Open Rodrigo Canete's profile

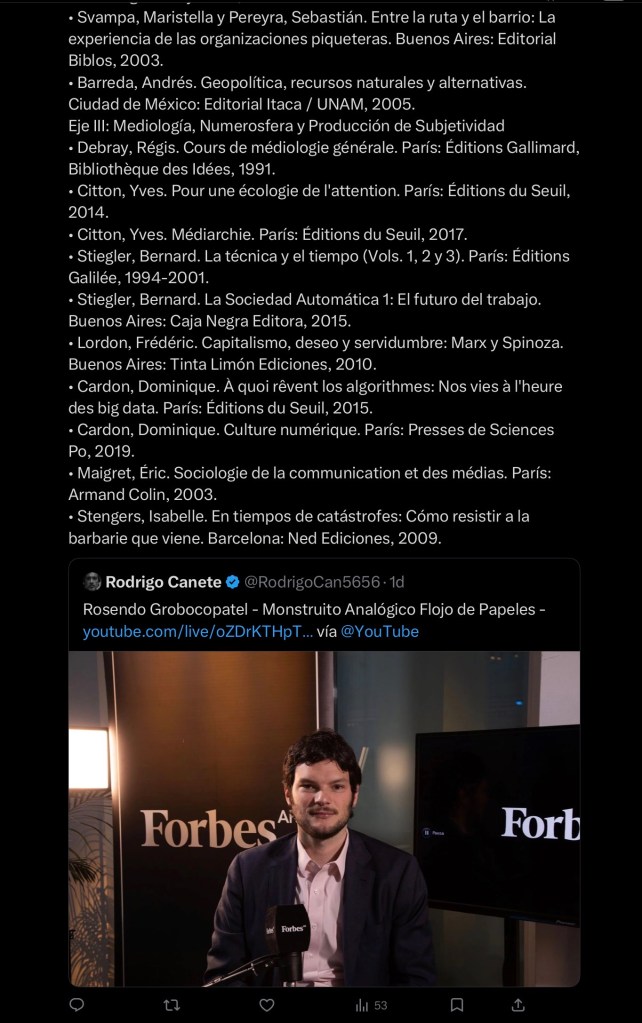[162, 582]
